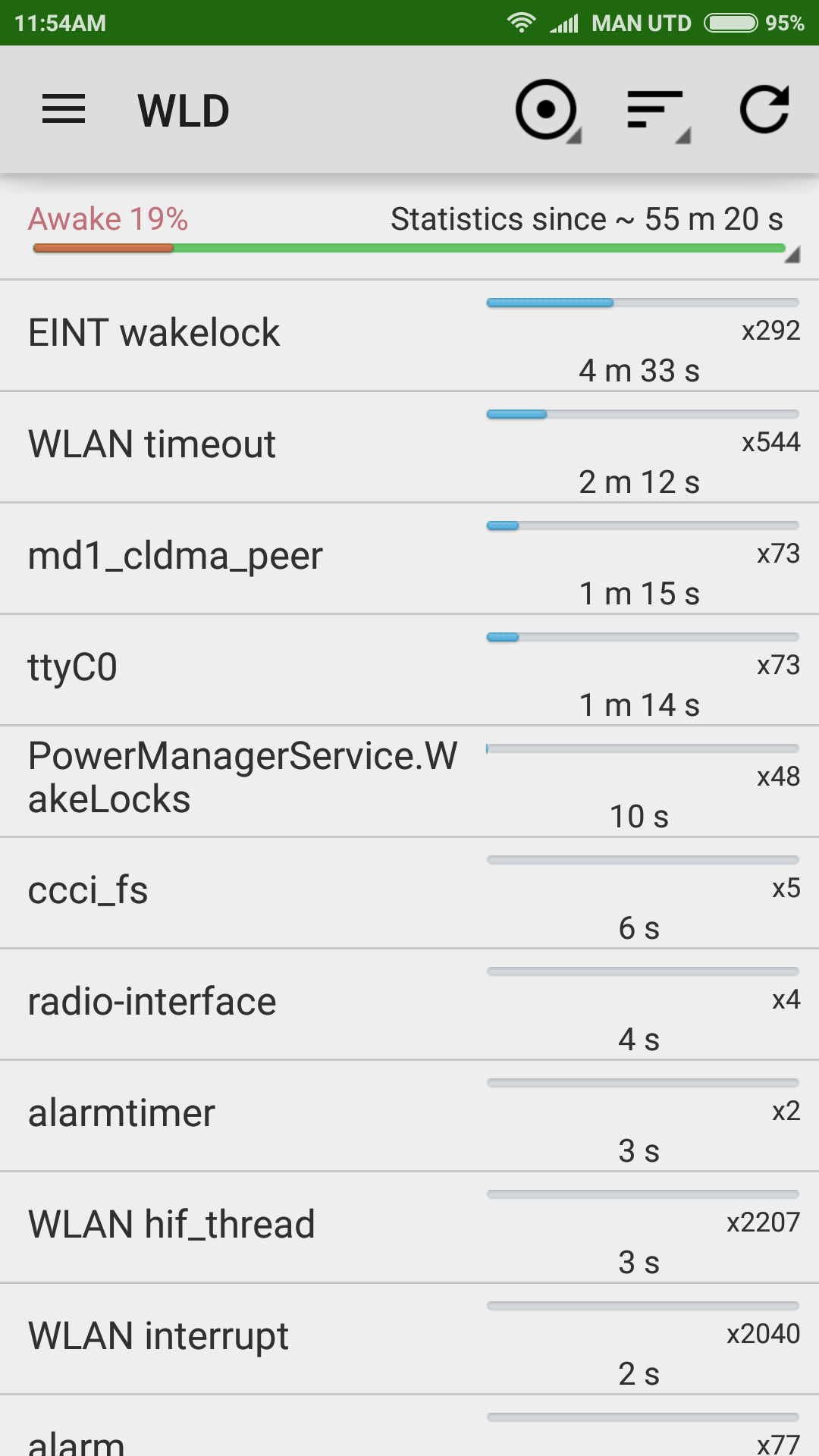Open the WLAN timeout entry
The height and width of the screenshot is (1456, 819).
[409, 447]
